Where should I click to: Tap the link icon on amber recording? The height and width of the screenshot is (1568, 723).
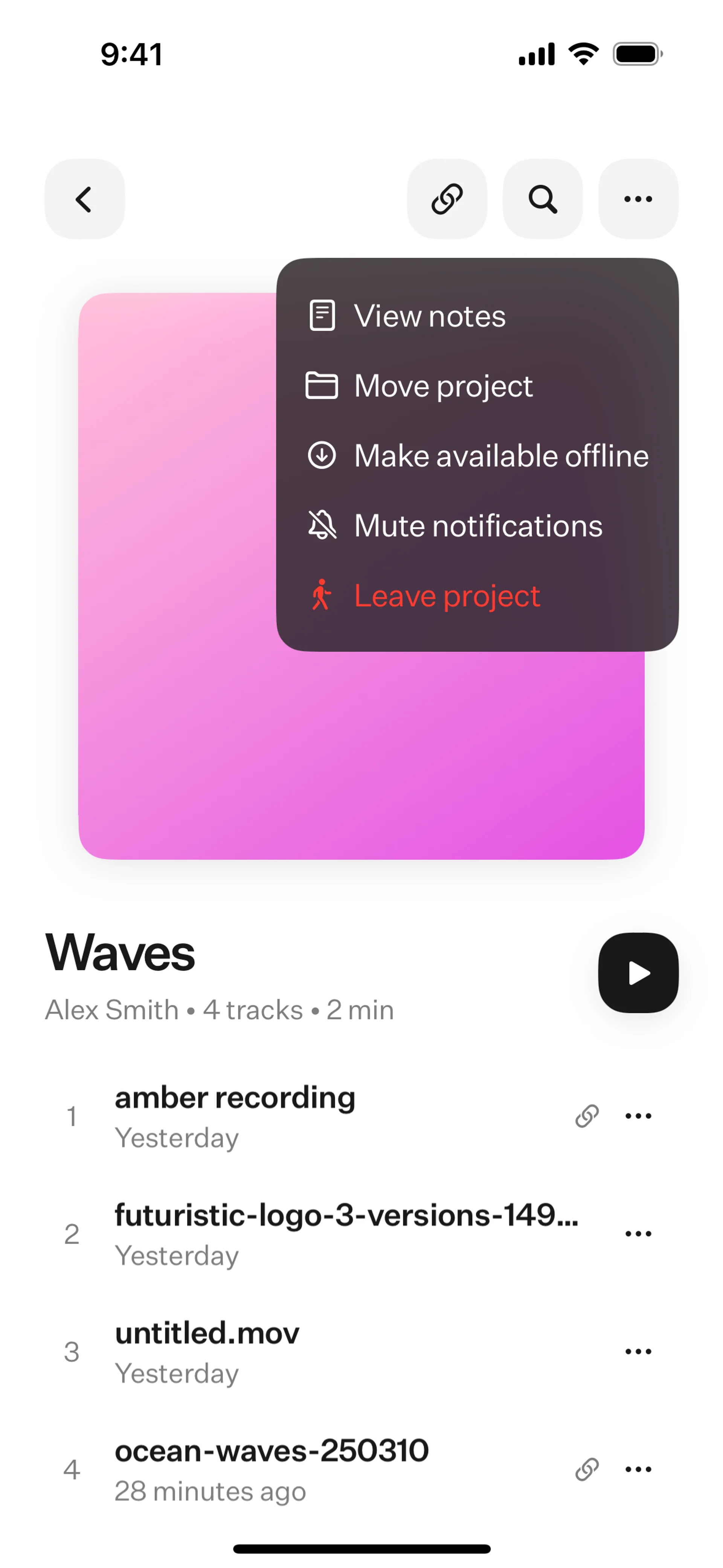tap(587, 1116)
